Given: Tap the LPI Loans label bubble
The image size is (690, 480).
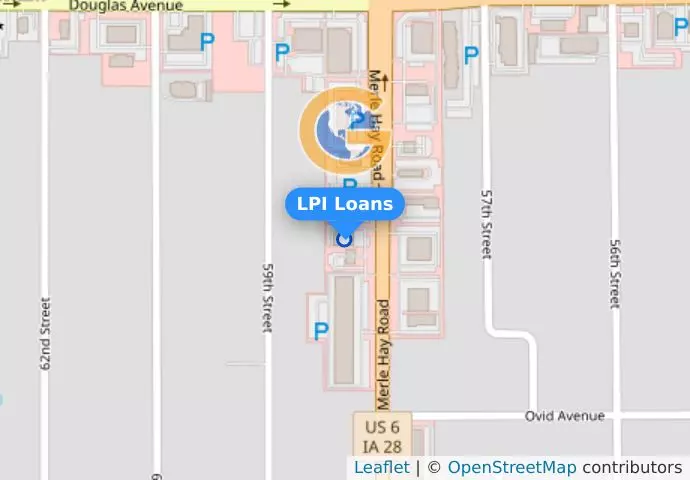Looking at the screenshot, I should (x=345, y=204).
